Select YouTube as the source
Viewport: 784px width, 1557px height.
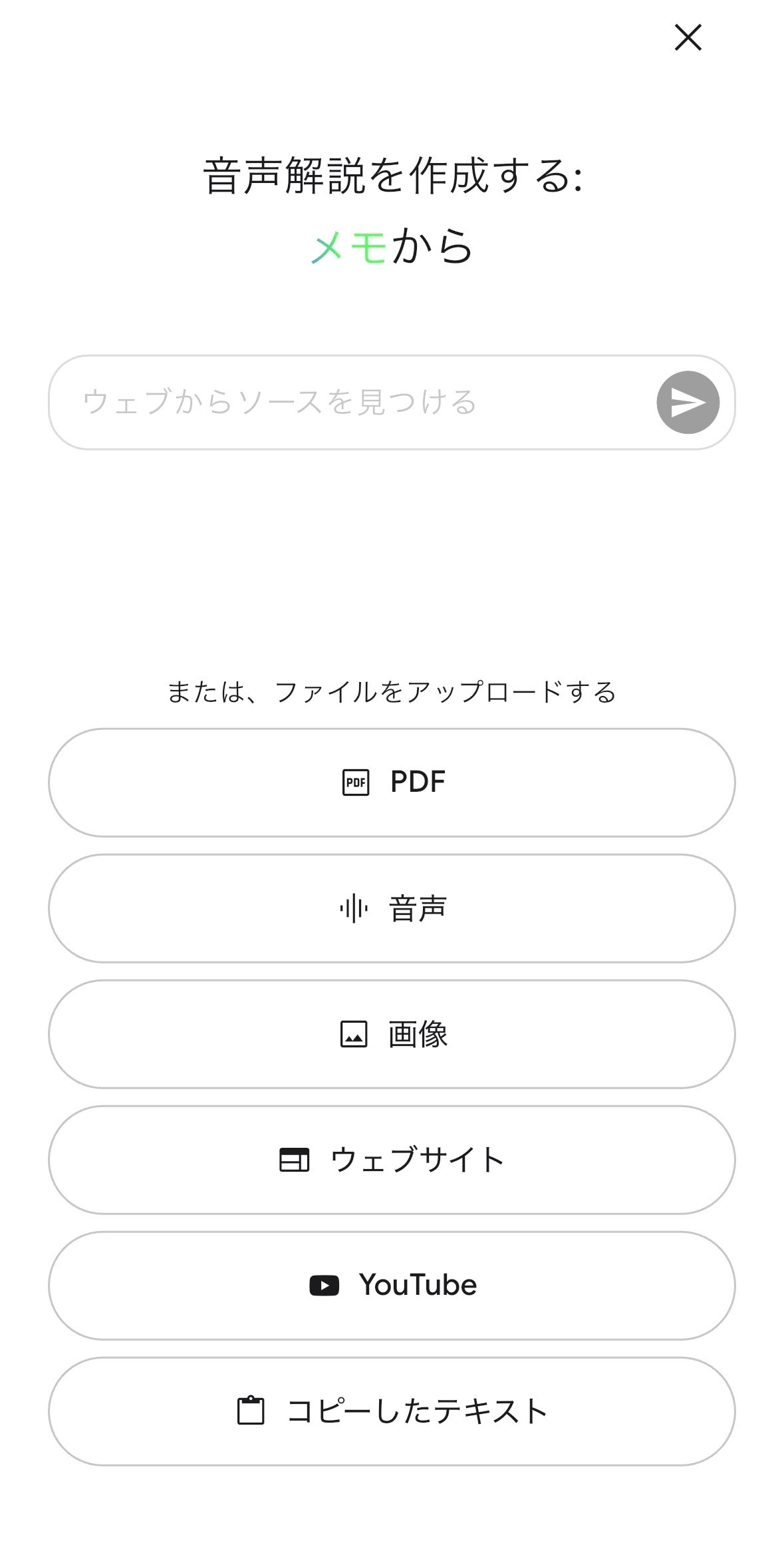click(392, 1286)
